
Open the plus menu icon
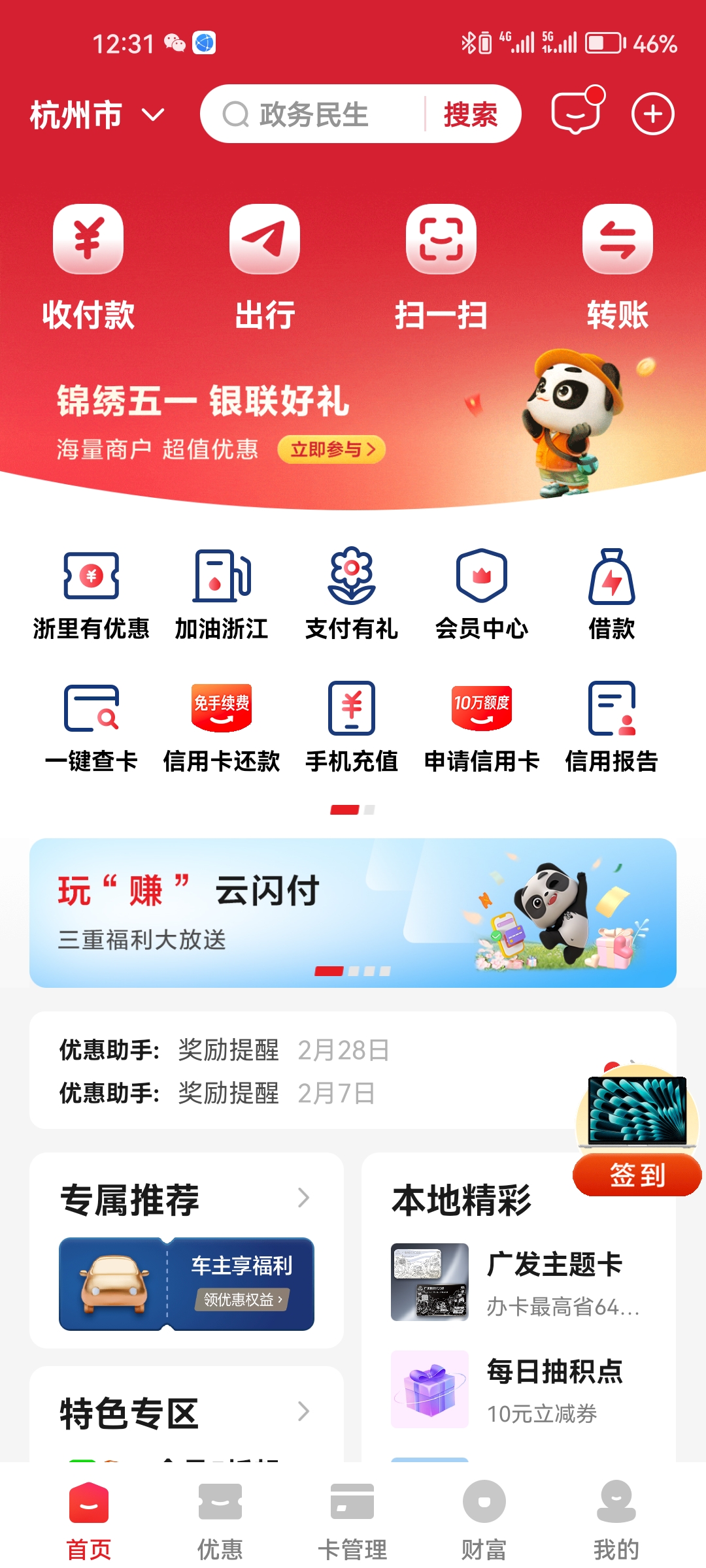pyautogui.click(x=652, y=114)
